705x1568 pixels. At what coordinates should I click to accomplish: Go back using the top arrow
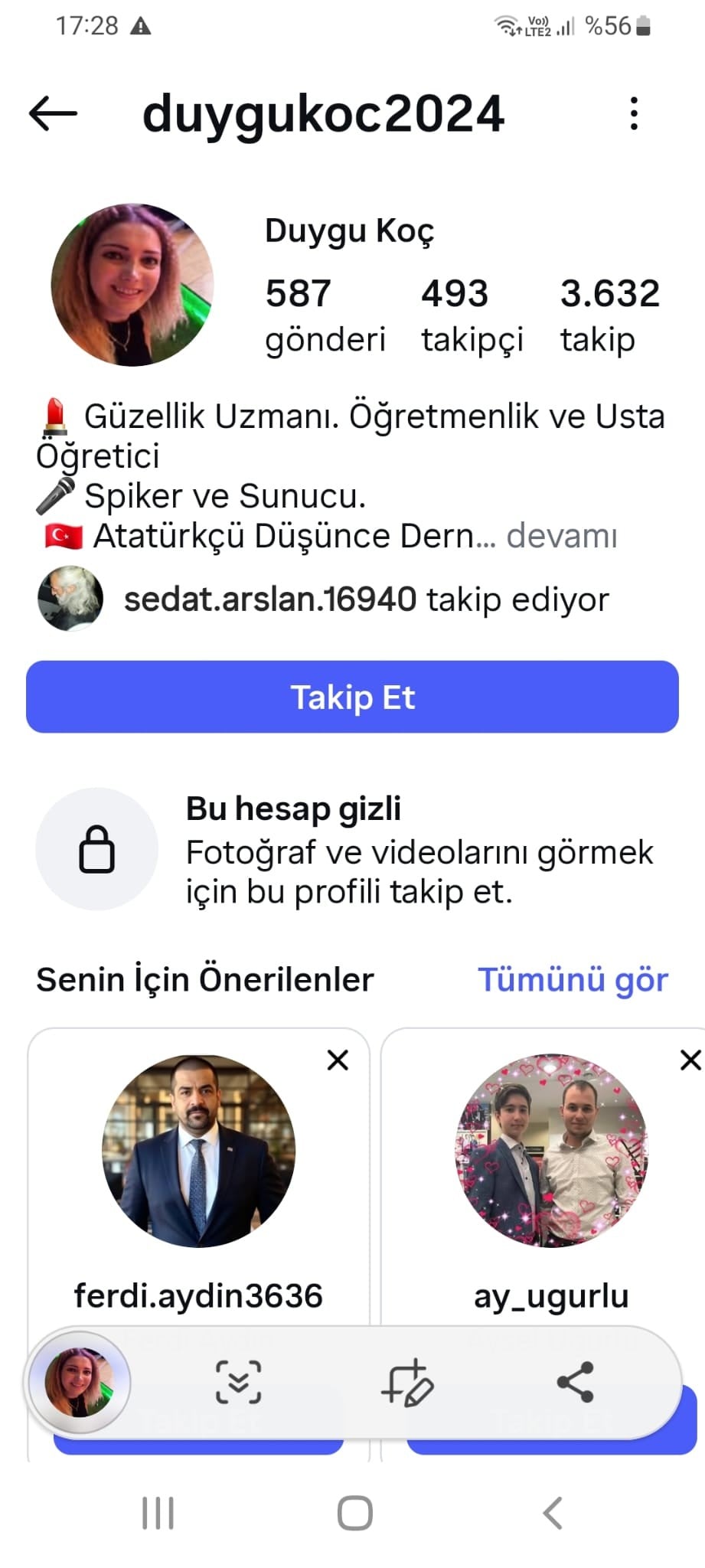tap(53, 114)
